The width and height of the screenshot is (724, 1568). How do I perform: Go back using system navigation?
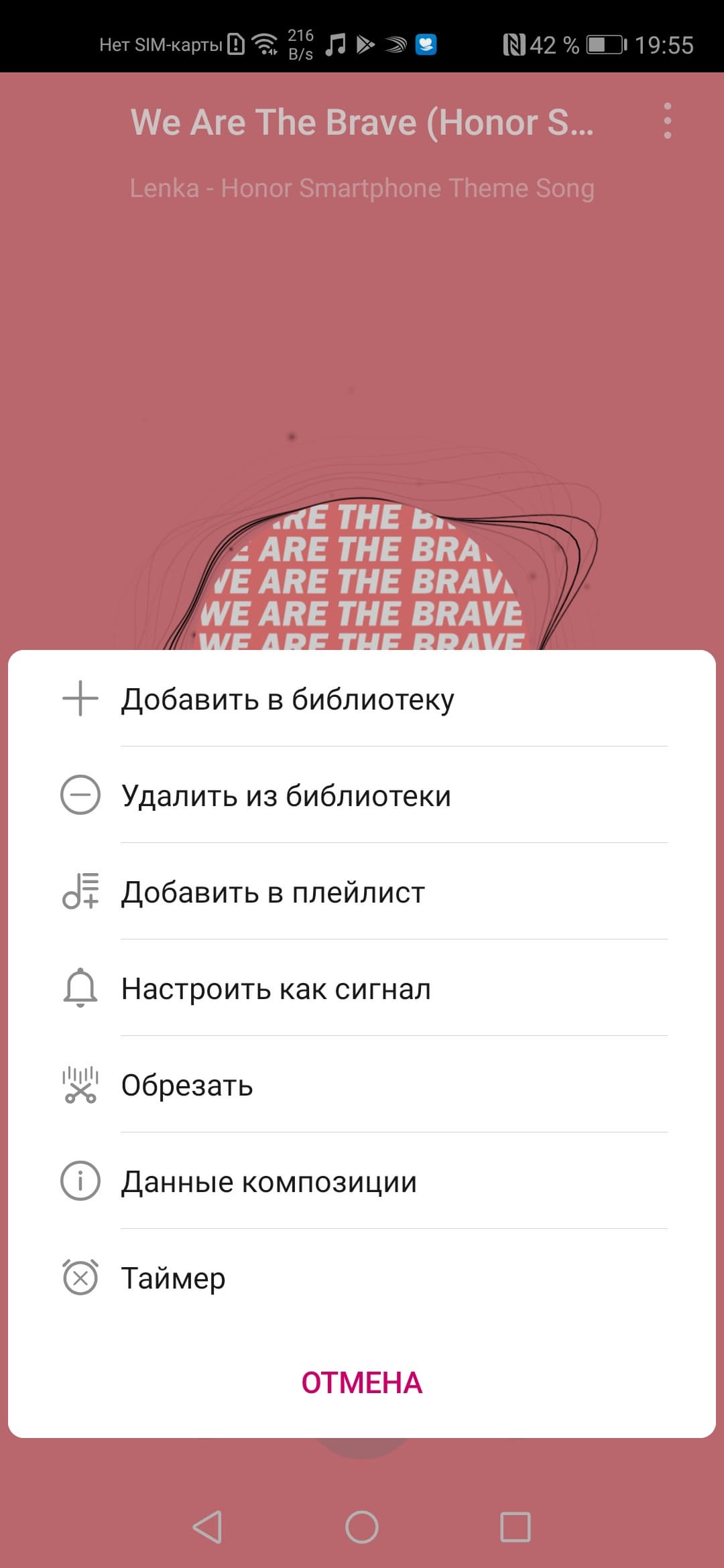(x=207, y=1527)
